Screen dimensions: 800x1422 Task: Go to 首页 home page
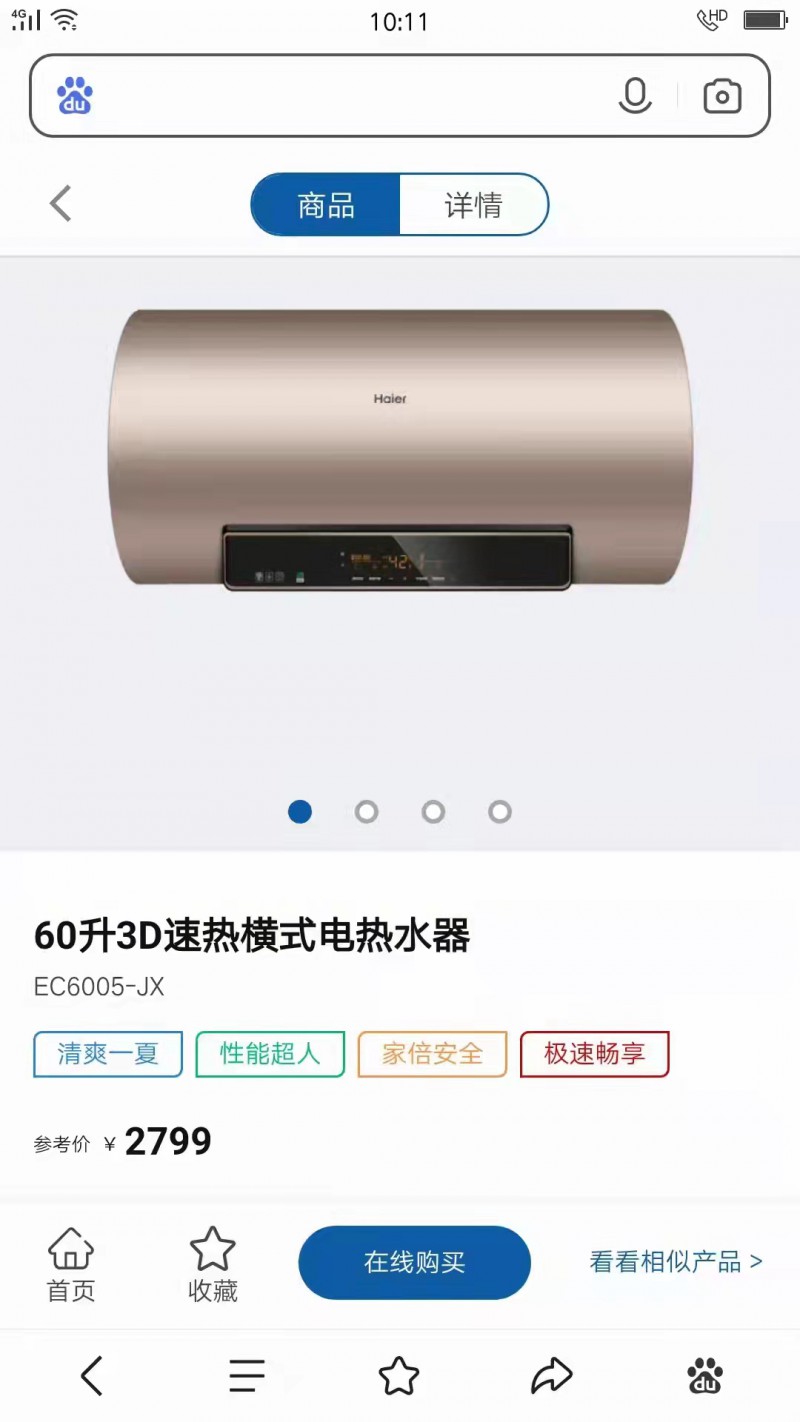pos(71,1264)
